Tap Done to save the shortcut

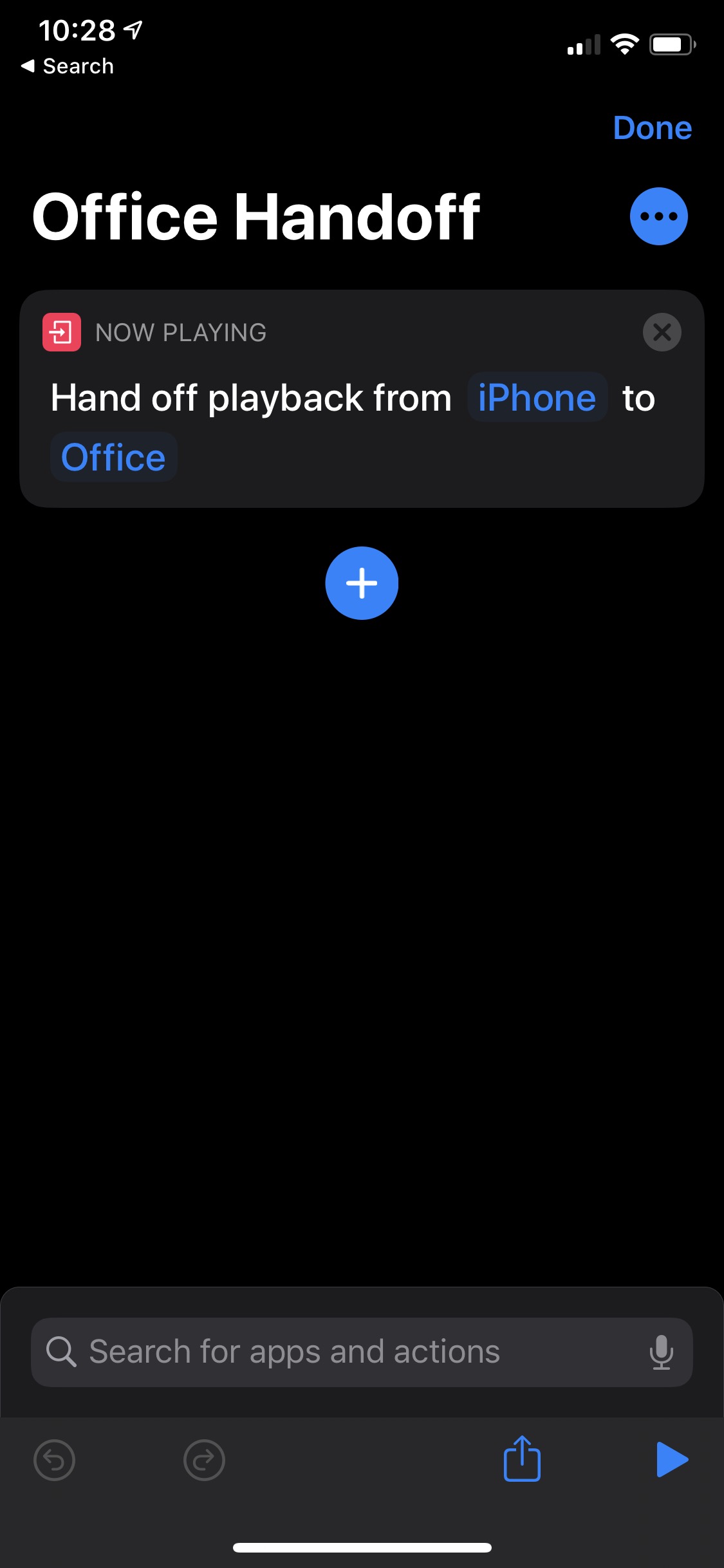point(652,128)
